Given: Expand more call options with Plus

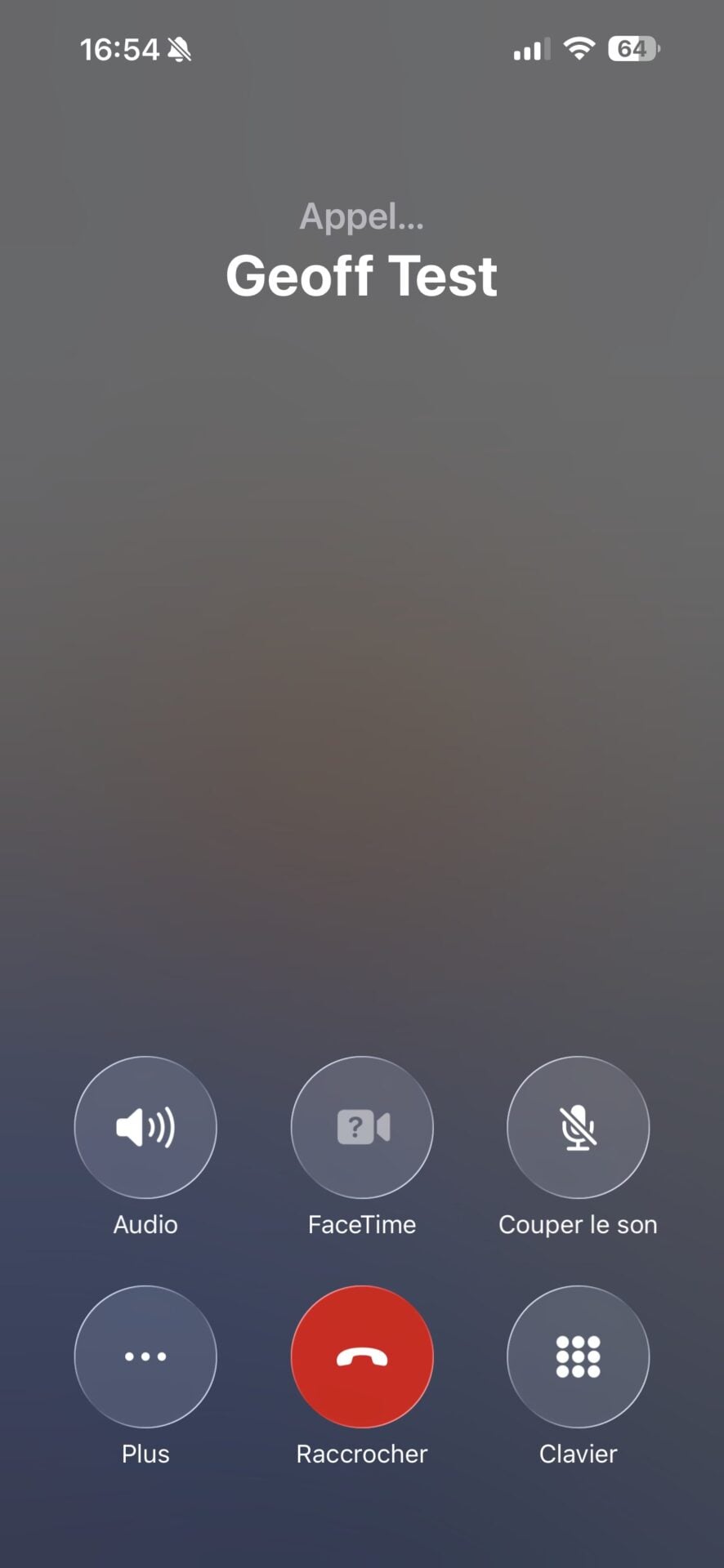Looking at the screenshot, I should tap(145, 1356).
